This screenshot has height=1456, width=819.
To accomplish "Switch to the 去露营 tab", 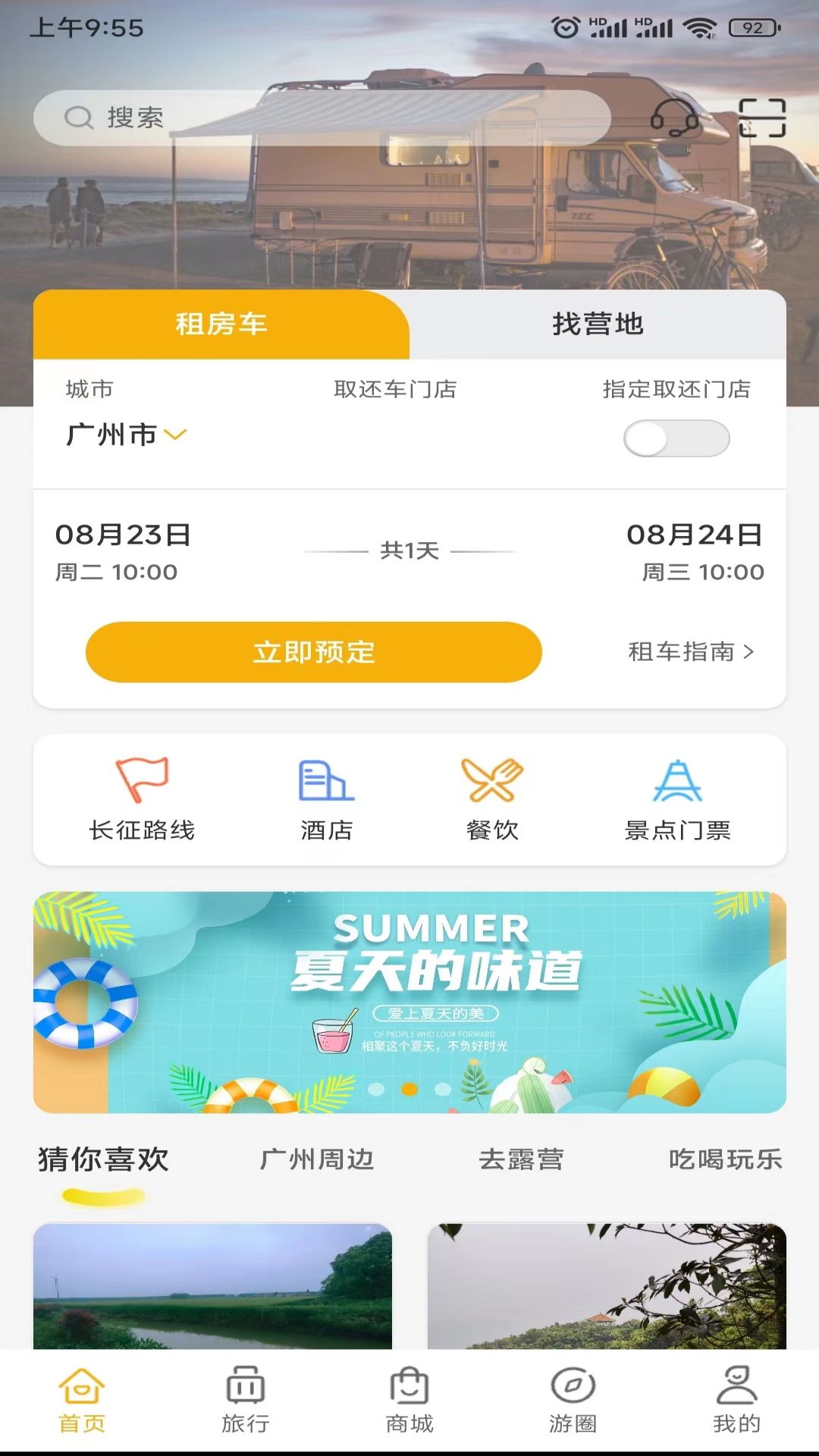I will pyautogui.click(x=522, y=1159).
